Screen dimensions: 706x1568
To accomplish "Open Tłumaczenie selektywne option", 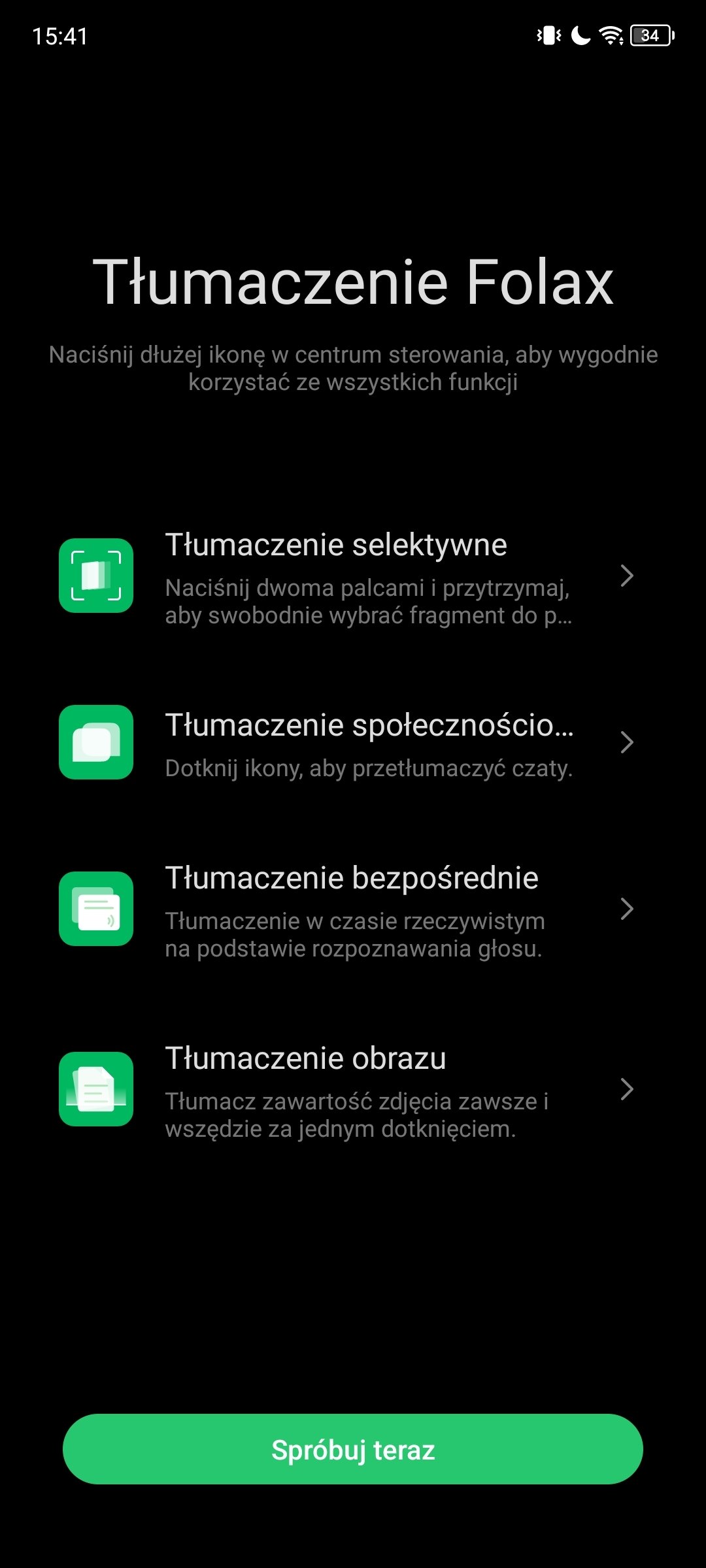I will click(x=353, y=576).
